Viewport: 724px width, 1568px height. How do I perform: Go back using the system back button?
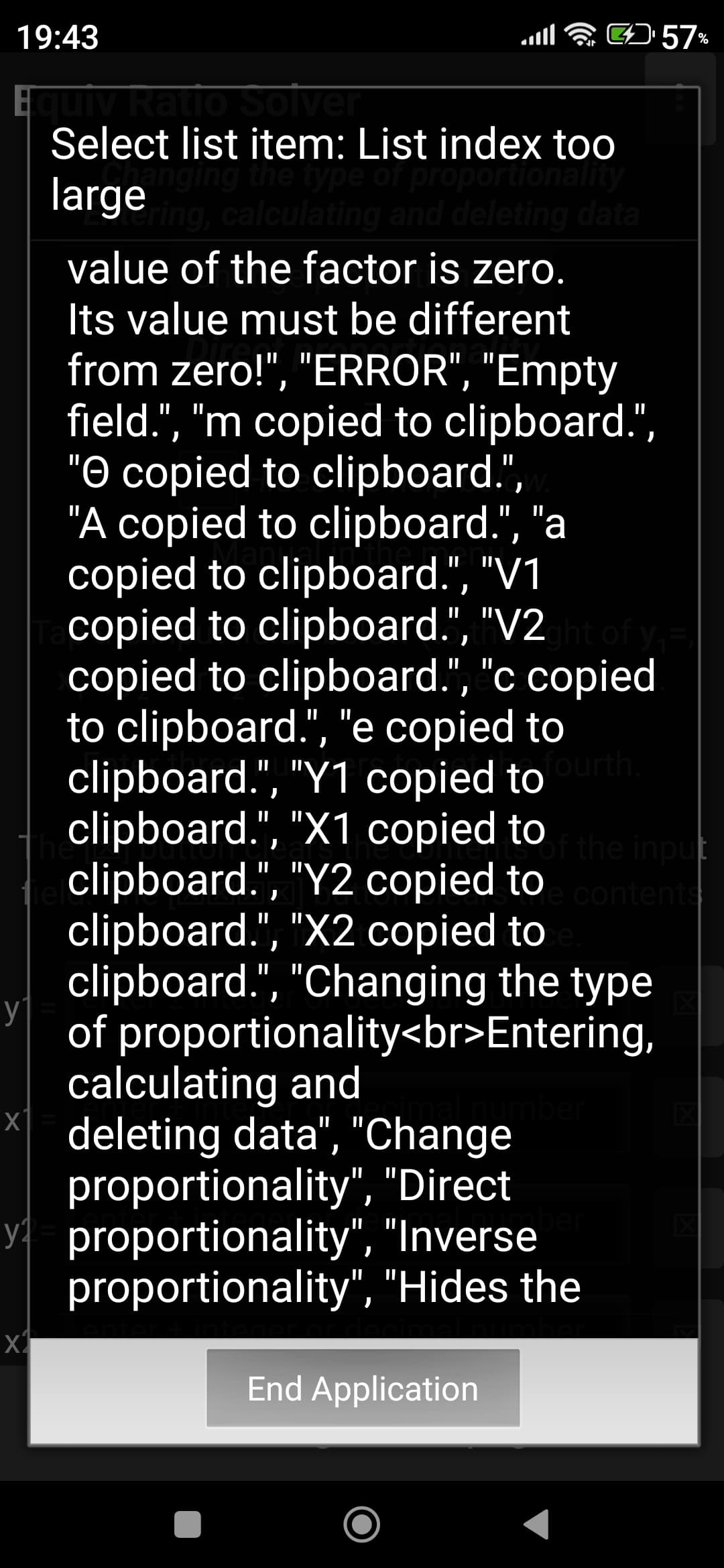(536, 1524)
